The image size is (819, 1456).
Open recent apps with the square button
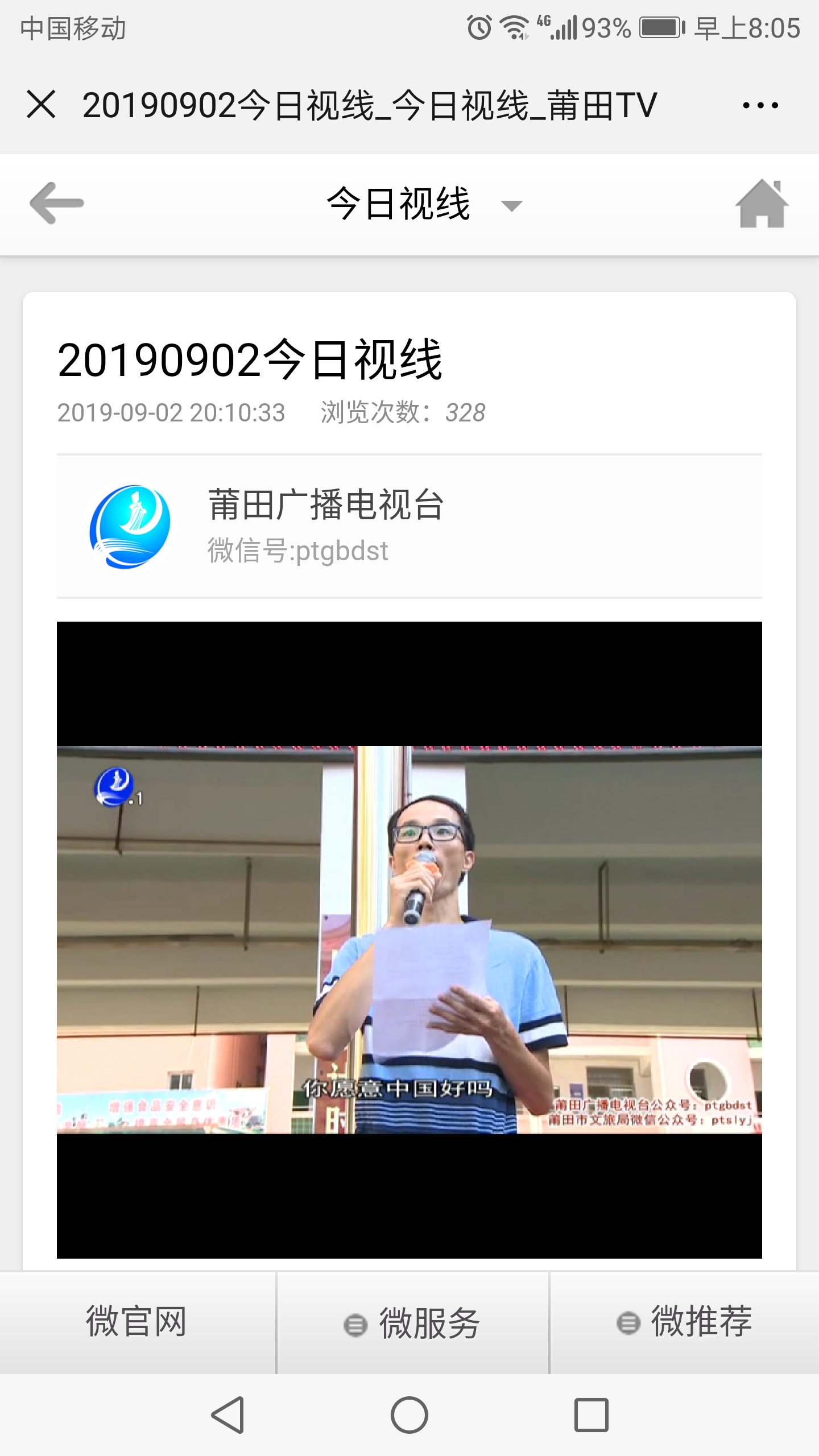tap(591, 1414)
